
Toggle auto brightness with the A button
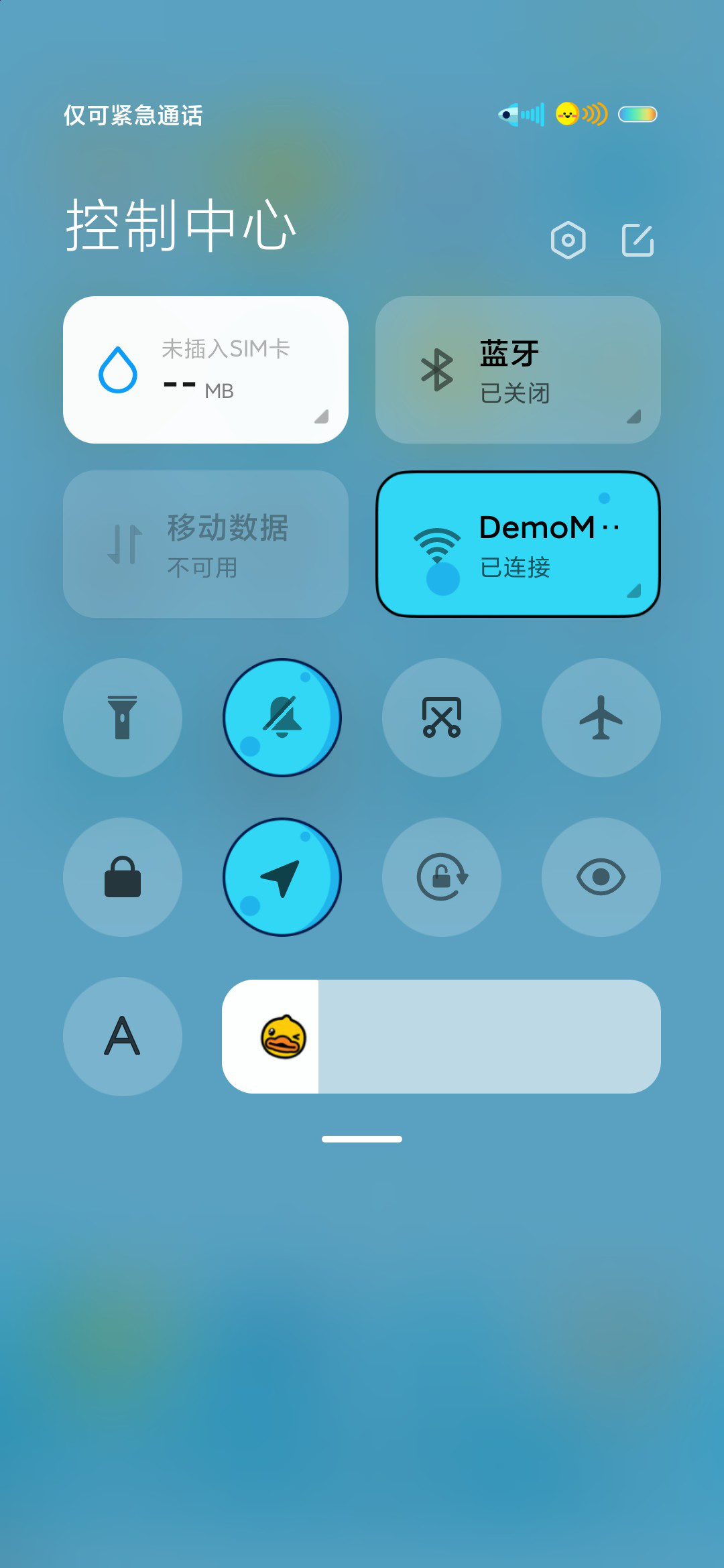[x=123, y=1037]
